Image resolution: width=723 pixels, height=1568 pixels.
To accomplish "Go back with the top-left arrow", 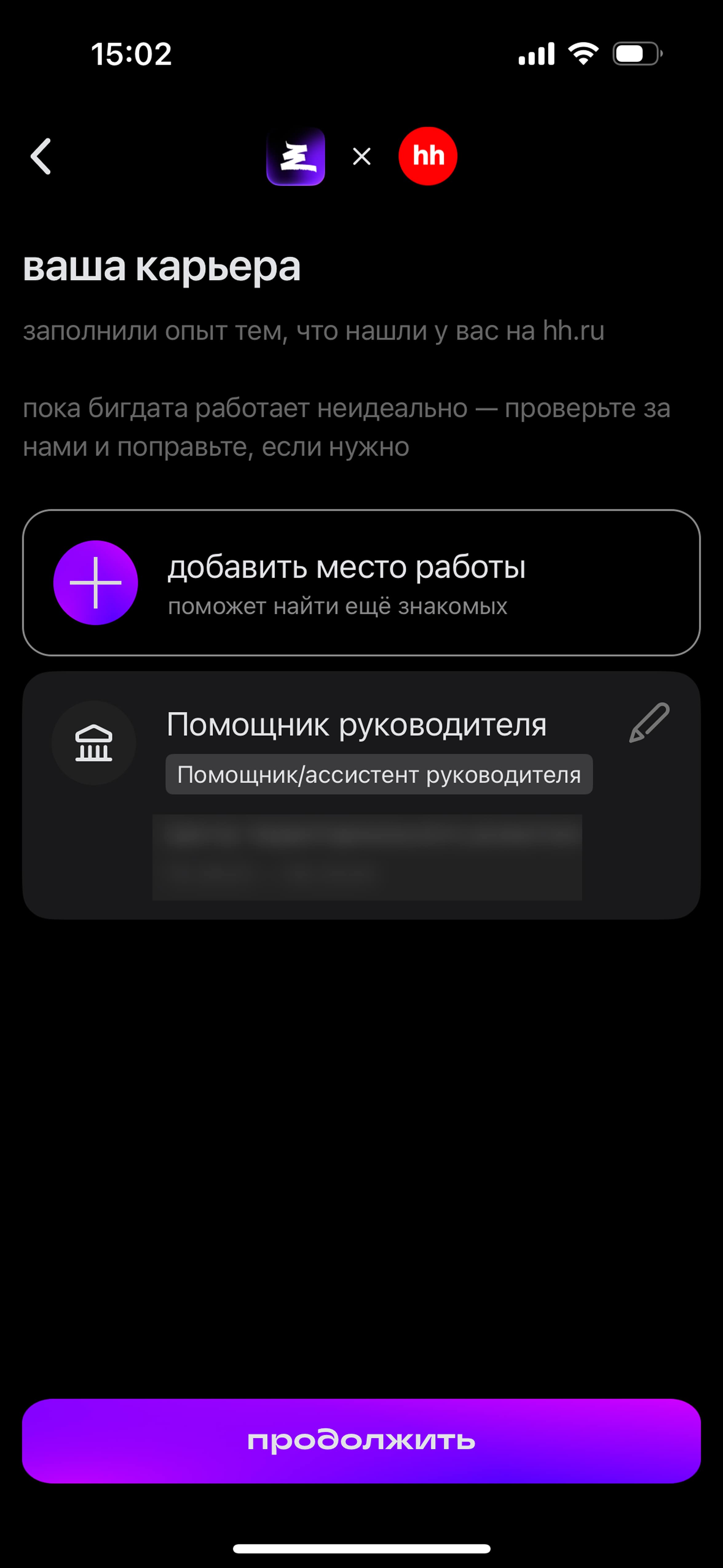I will [41, 157].
